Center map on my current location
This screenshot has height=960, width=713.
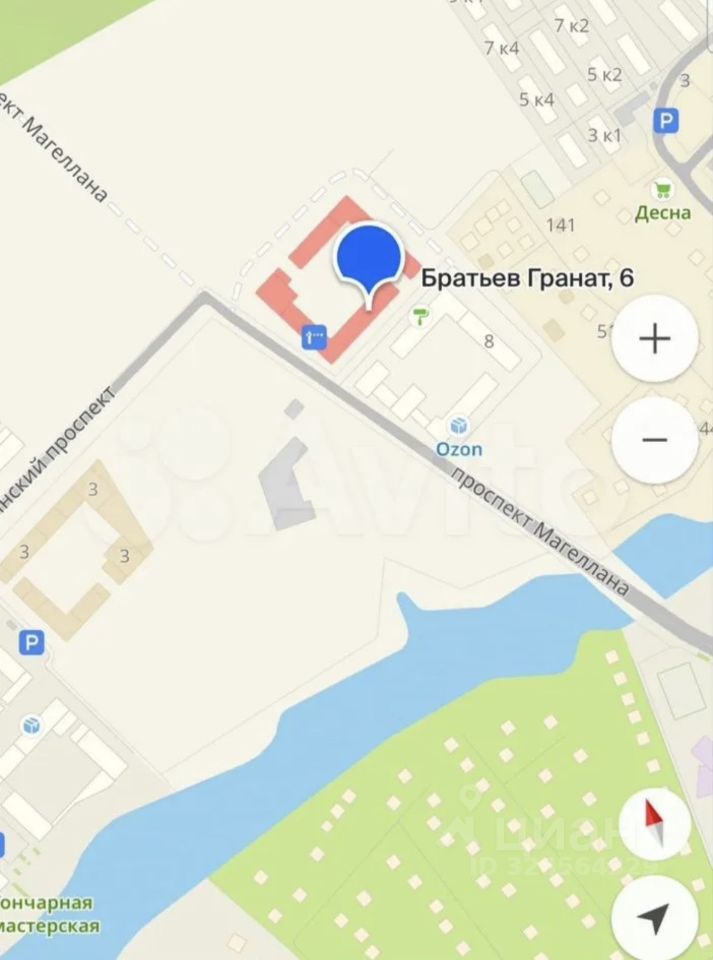[654, 917]
